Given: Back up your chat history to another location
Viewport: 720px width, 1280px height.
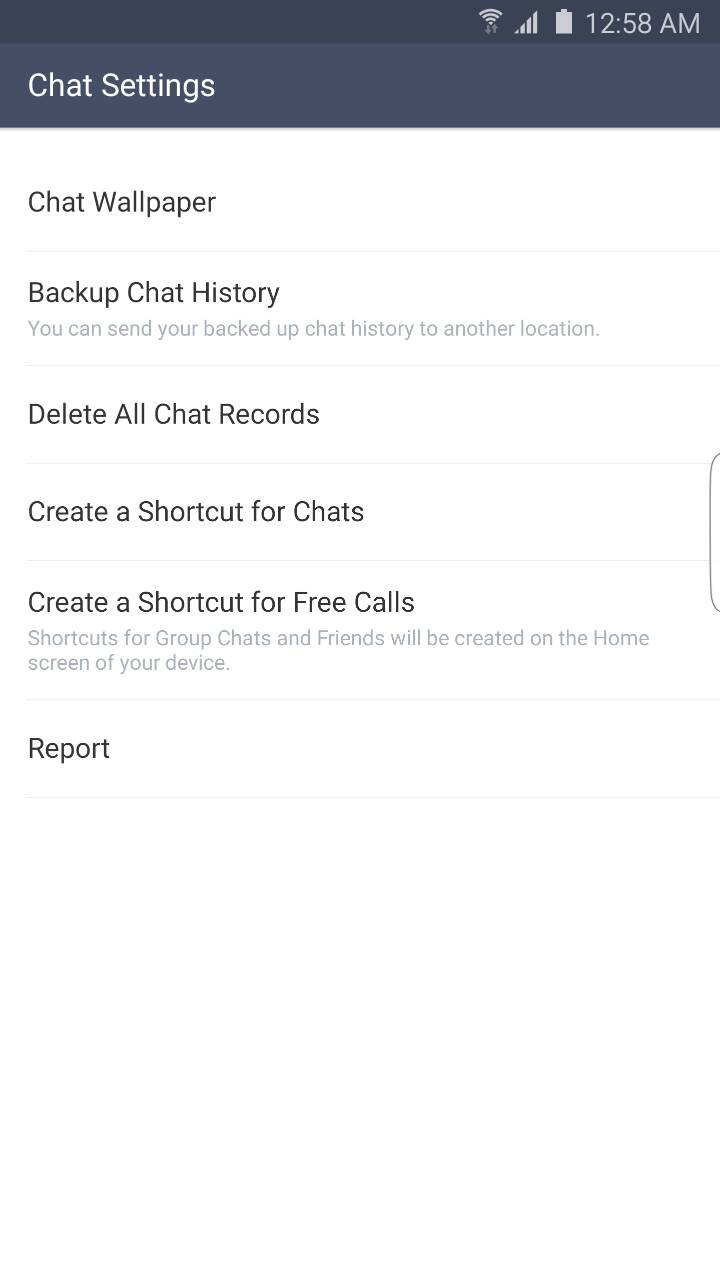Looking at the screenshot, I should point(153,292).
